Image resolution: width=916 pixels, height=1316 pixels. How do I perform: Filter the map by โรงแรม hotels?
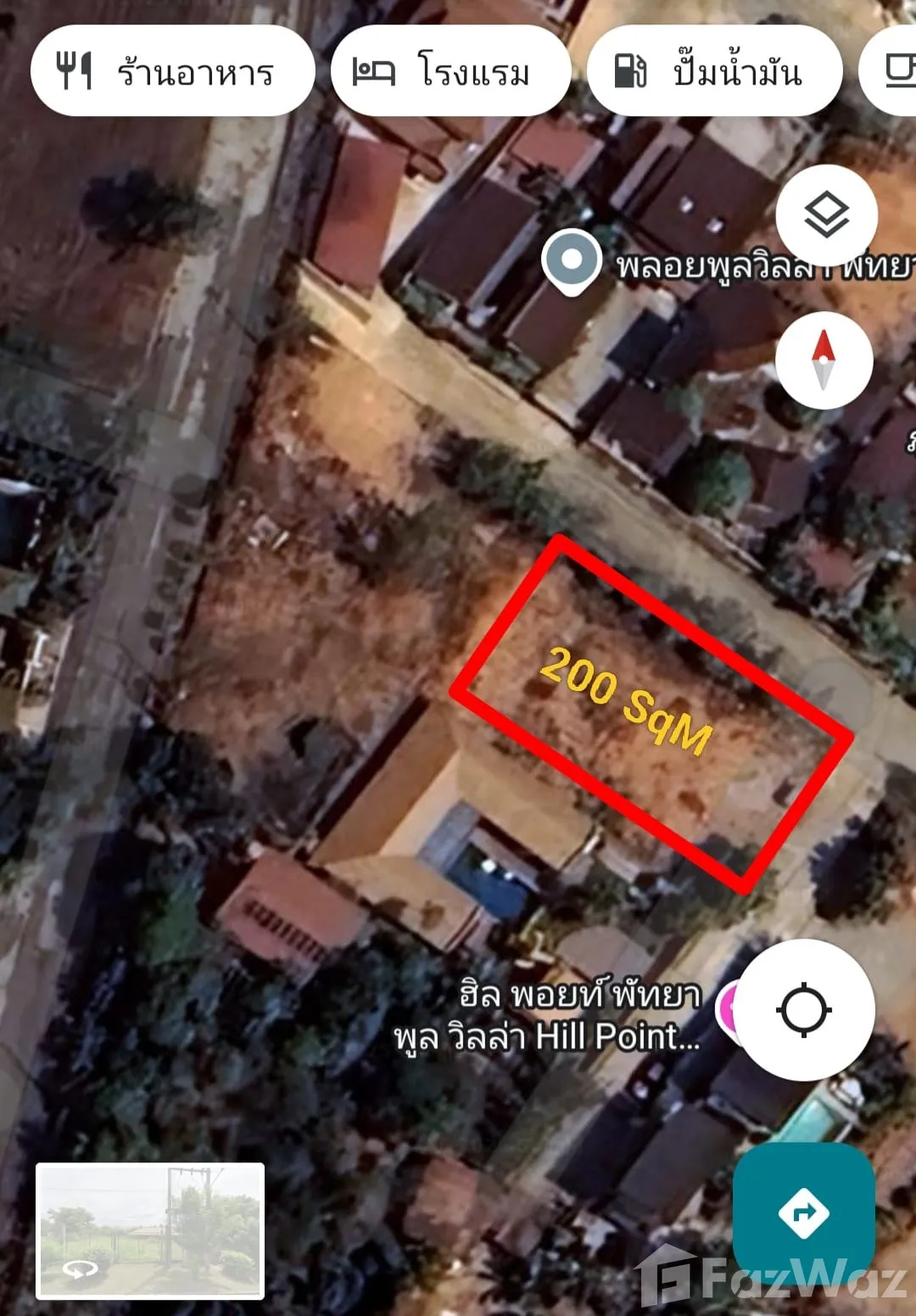point(450,71)
